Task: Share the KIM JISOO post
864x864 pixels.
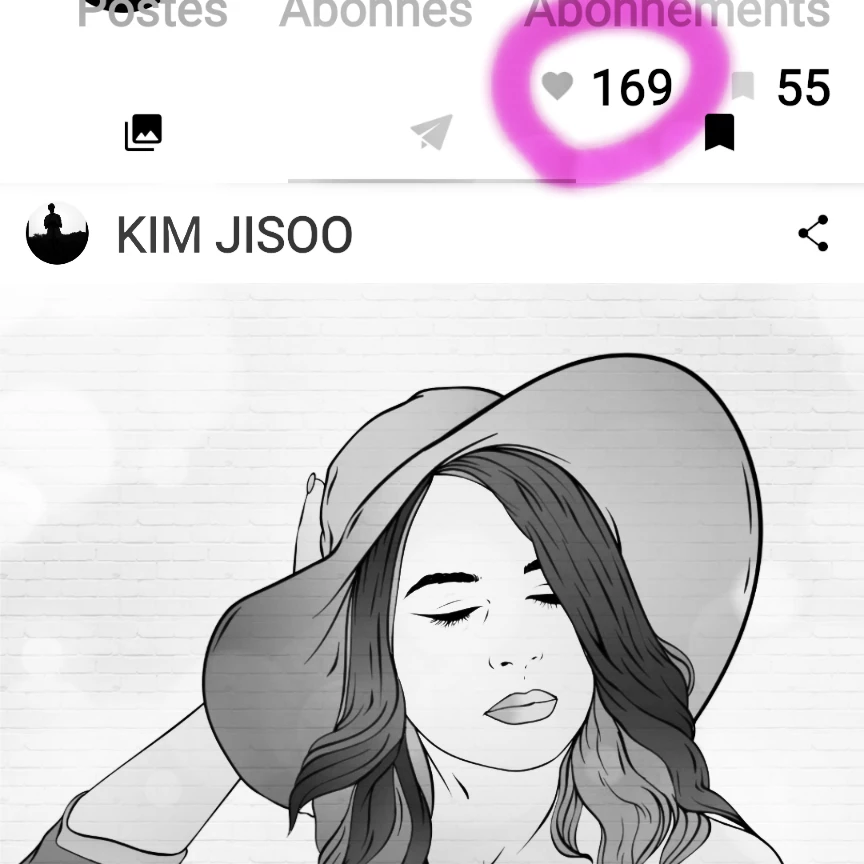Action: click(x=813, y=233)
